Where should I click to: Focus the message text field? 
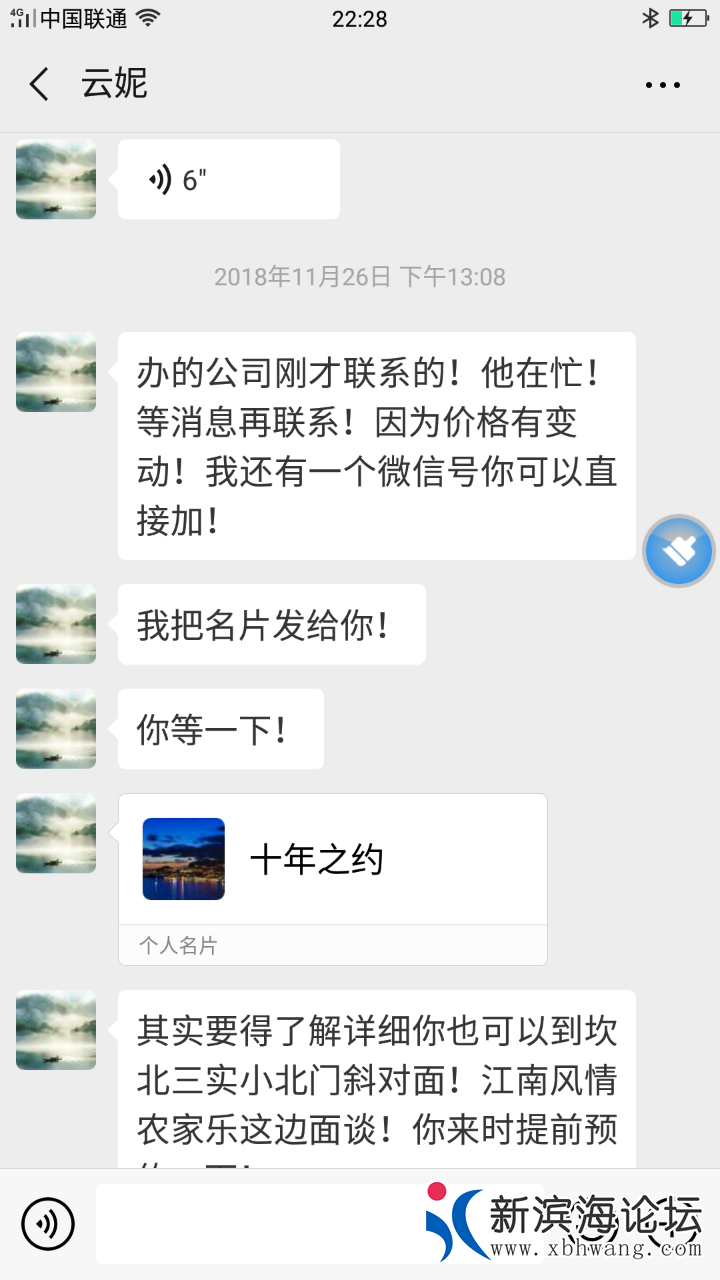[x=260, y=1223]
